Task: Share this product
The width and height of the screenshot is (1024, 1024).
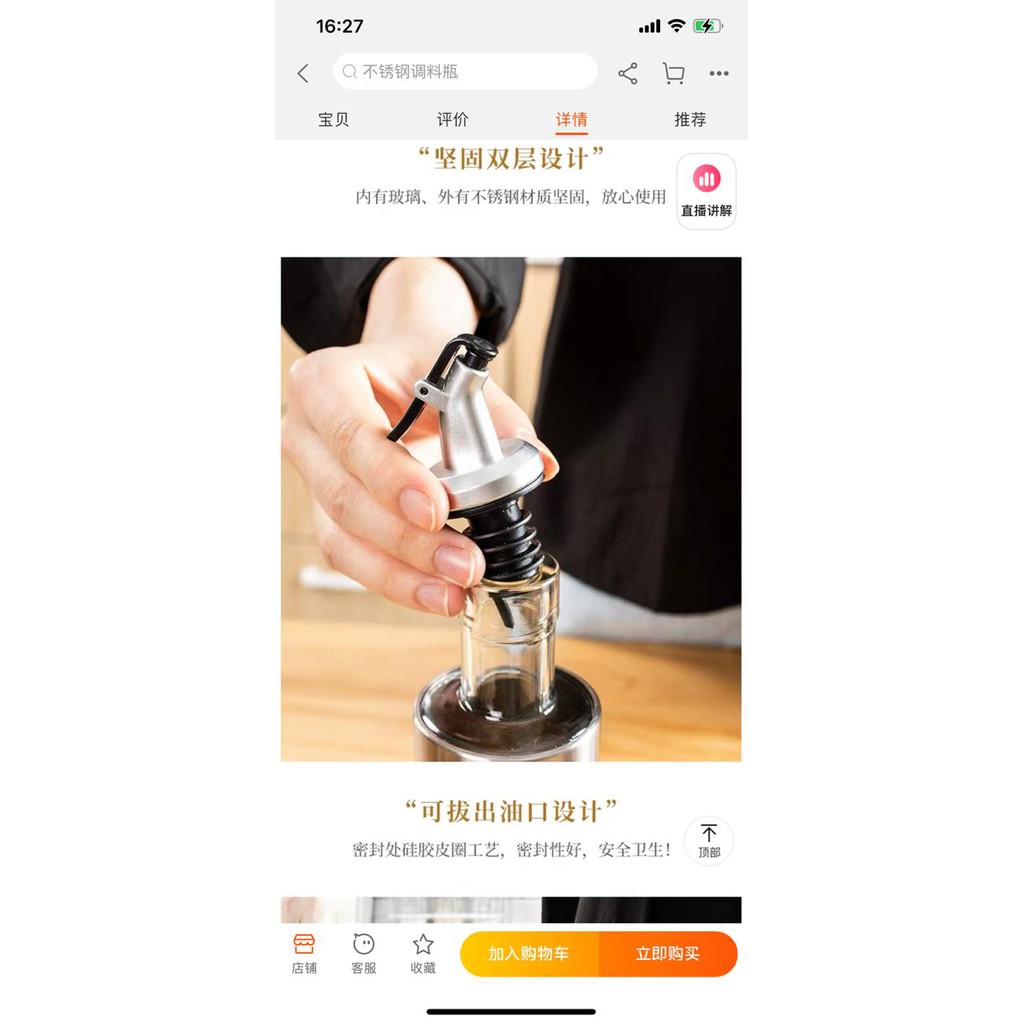Action: pyautogui.click(x=628, y=73)
